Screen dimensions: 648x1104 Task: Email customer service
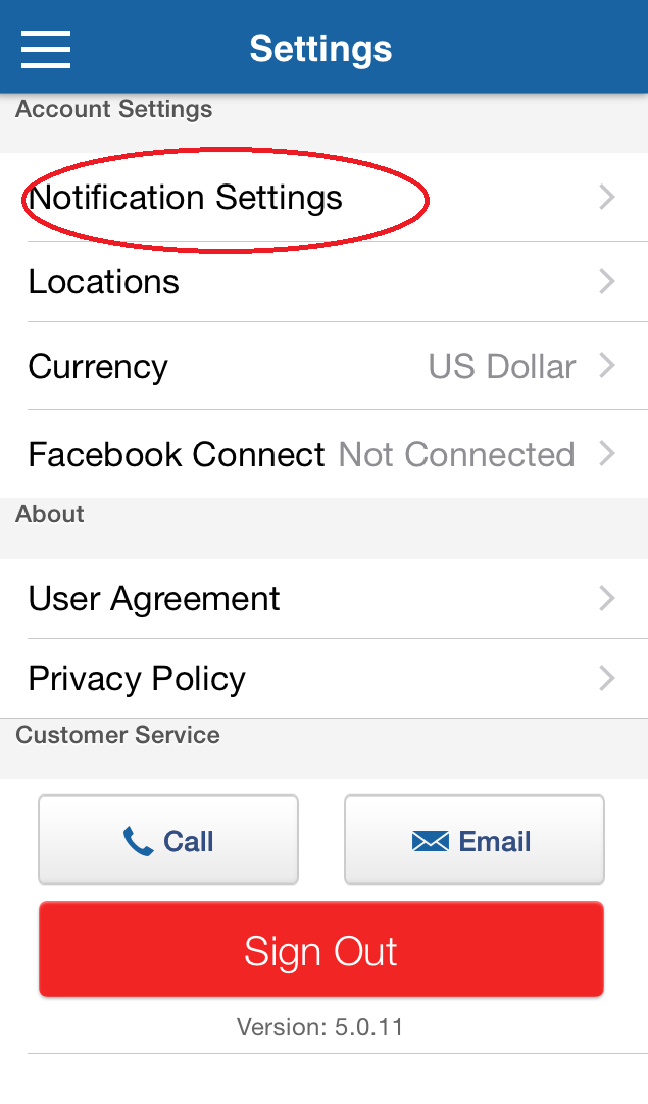tap(474, 841)
